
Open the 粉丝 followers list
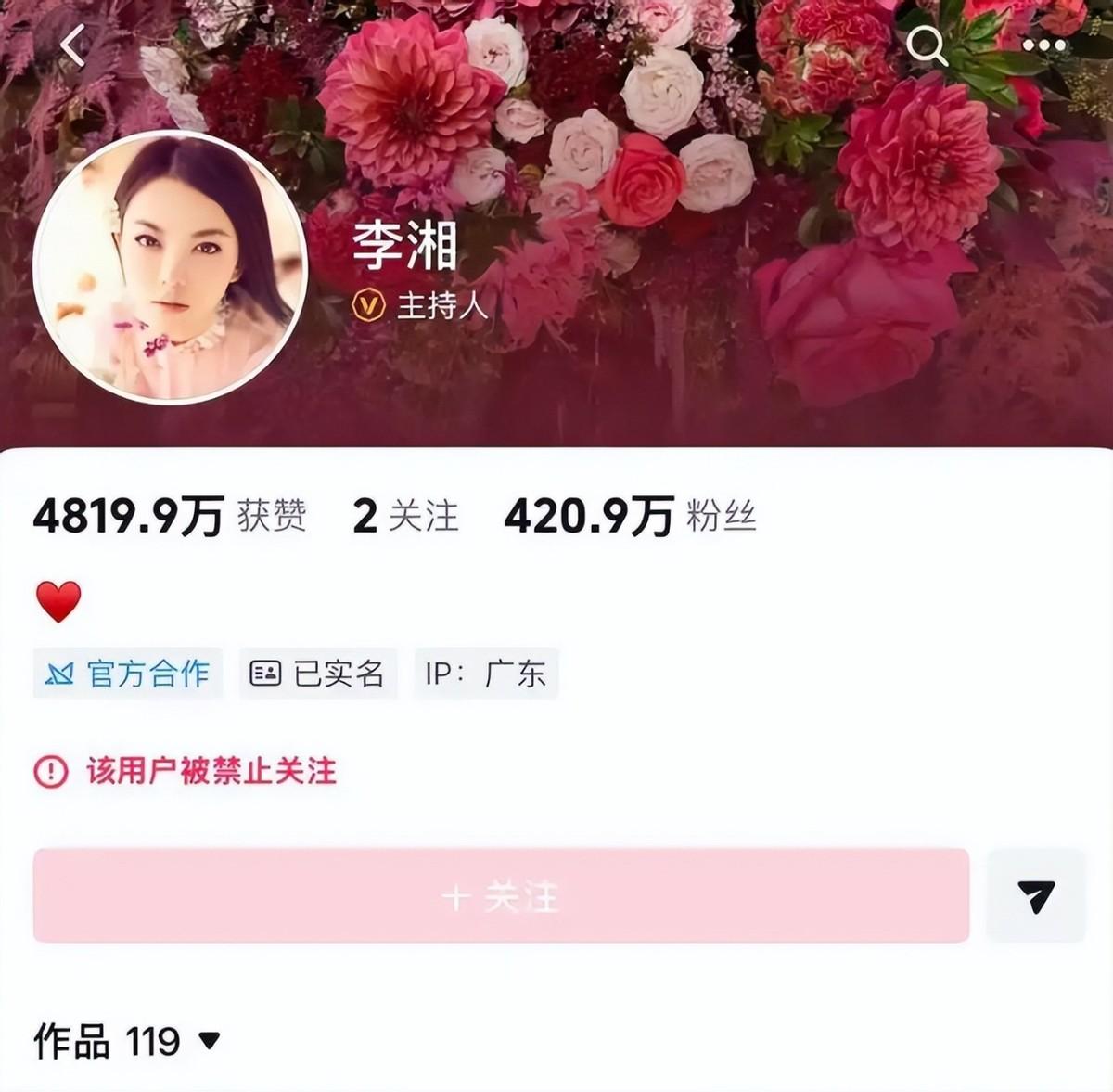point(631,517)
